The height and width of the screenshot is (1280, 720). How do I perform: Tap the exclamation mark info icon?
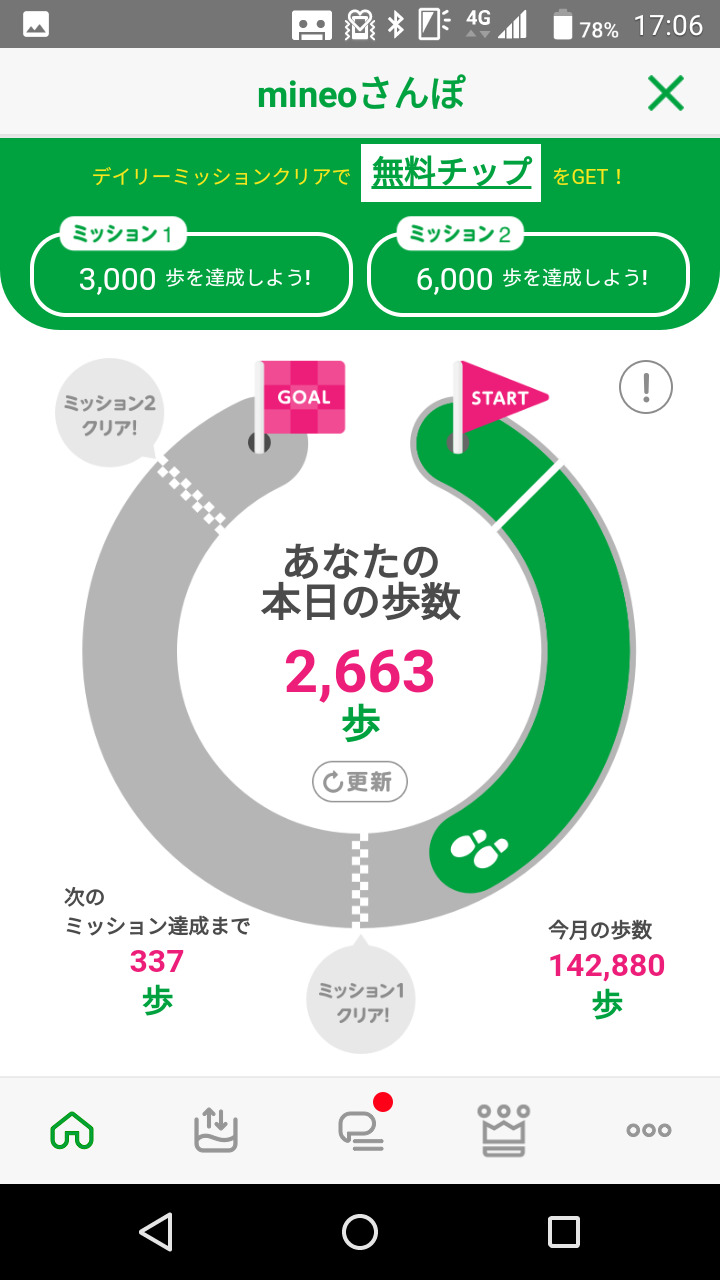pyautogui.click(x=646, y=387)
